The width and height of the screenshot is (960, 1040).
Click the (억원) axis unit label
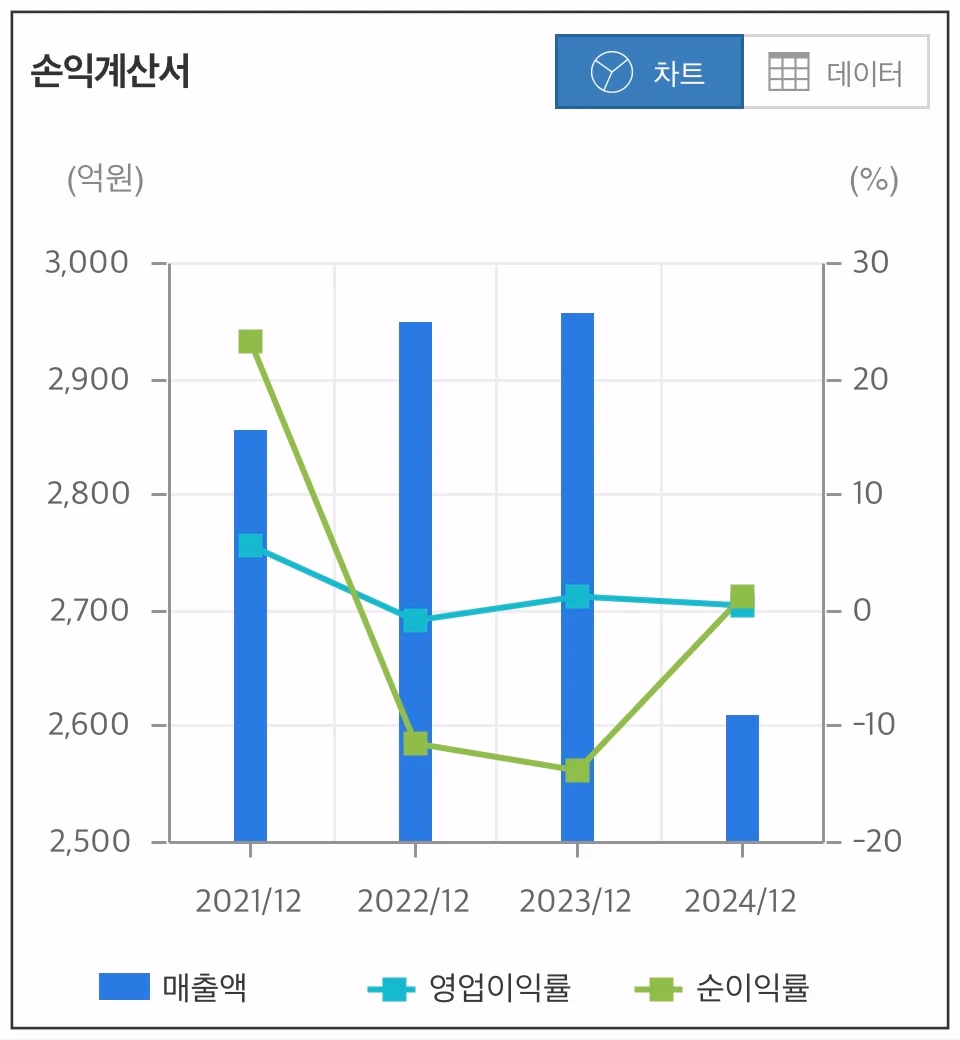(106, 181)
